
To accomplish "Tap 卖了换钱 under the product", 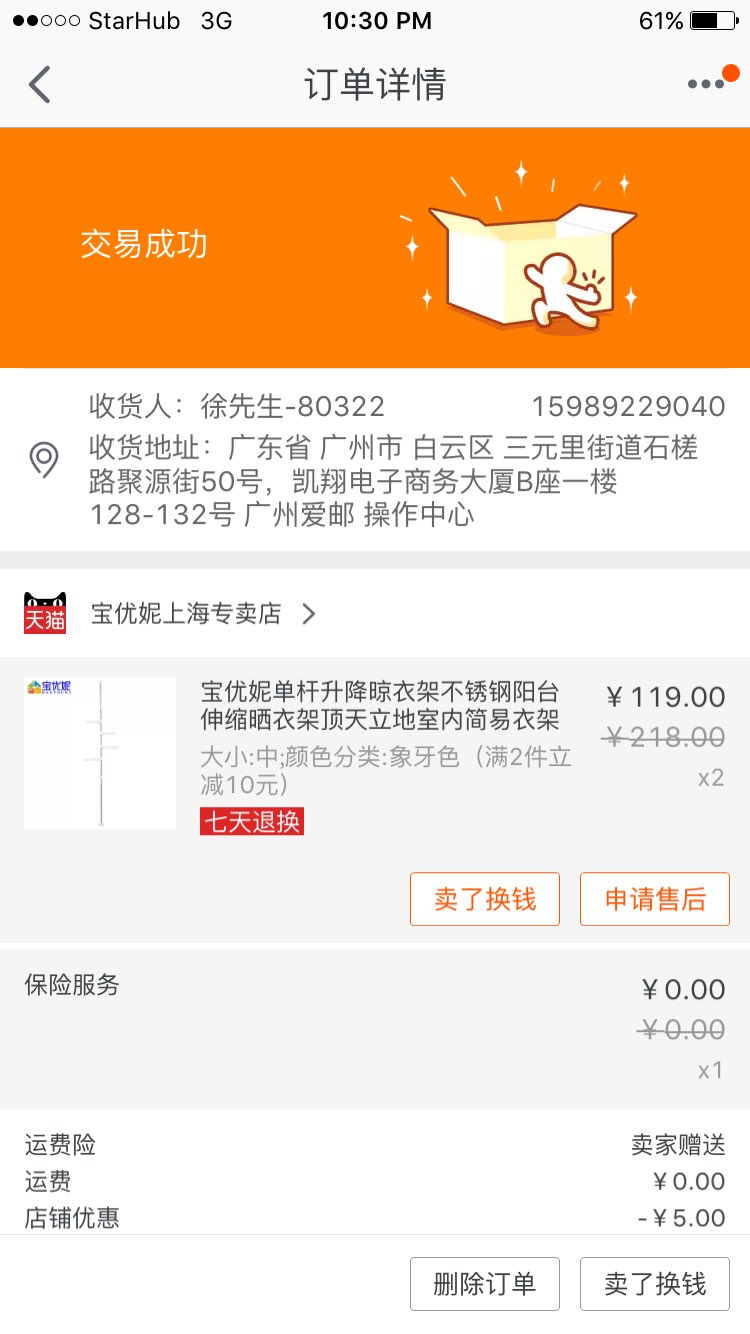I will pyautogui.click(x=485, y=899).
